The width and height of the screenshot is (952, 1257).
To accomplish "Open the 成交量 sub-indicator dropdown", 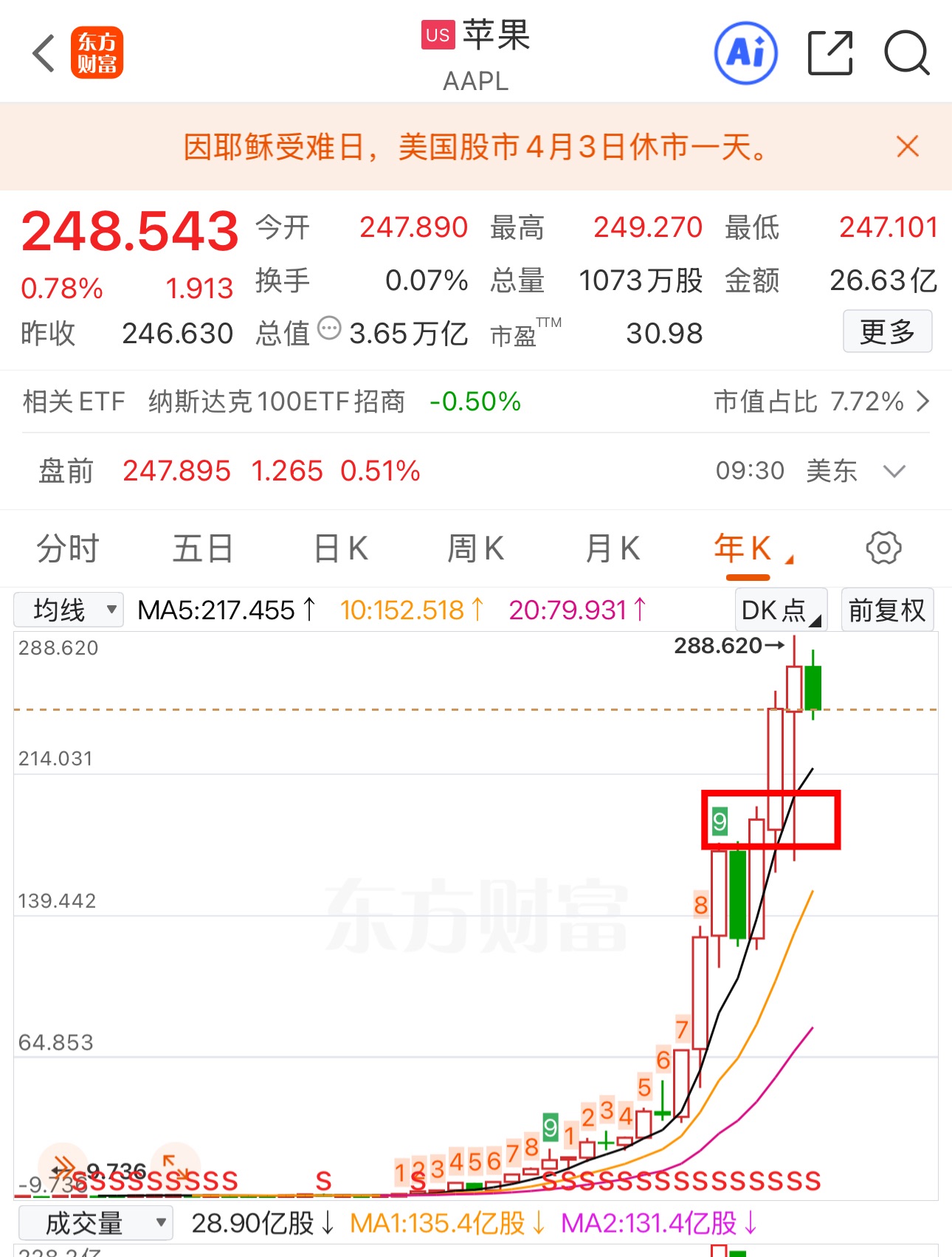I will (x=95, y=1223).
